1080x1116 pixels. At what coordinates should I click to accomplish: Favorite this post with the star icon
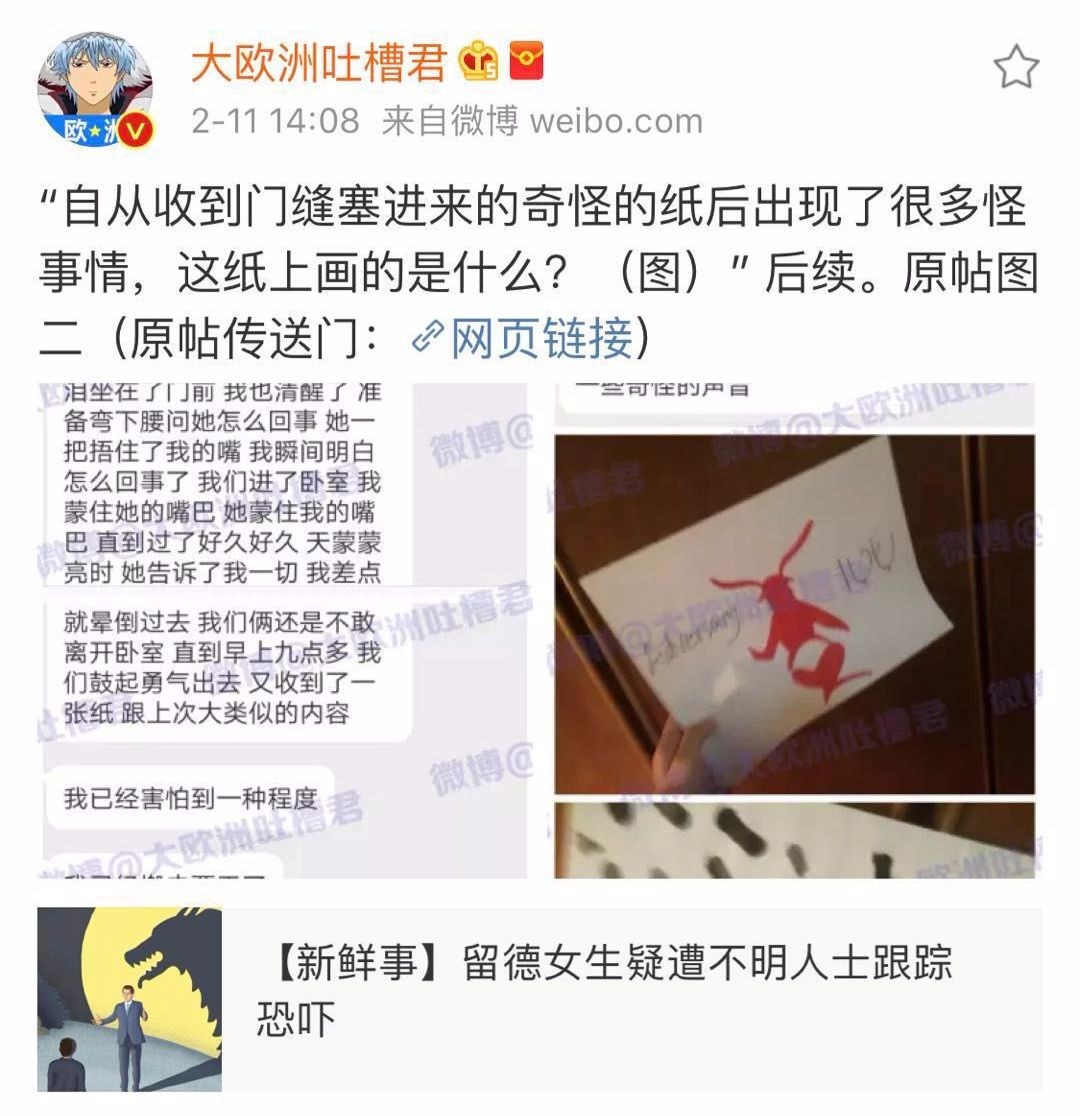pyautogui.click(x=1015, y=67)
